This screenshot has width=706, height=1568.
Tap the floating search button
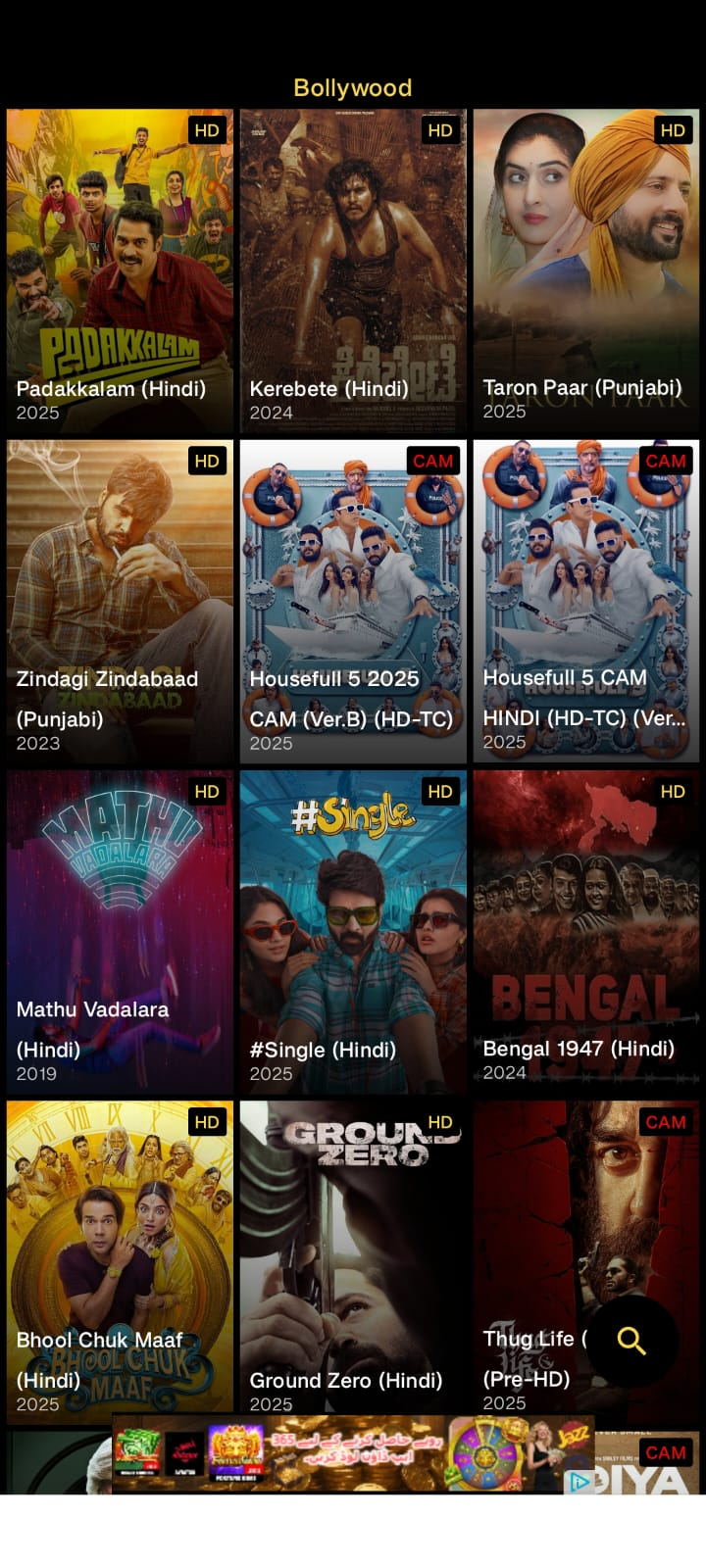631,1341
